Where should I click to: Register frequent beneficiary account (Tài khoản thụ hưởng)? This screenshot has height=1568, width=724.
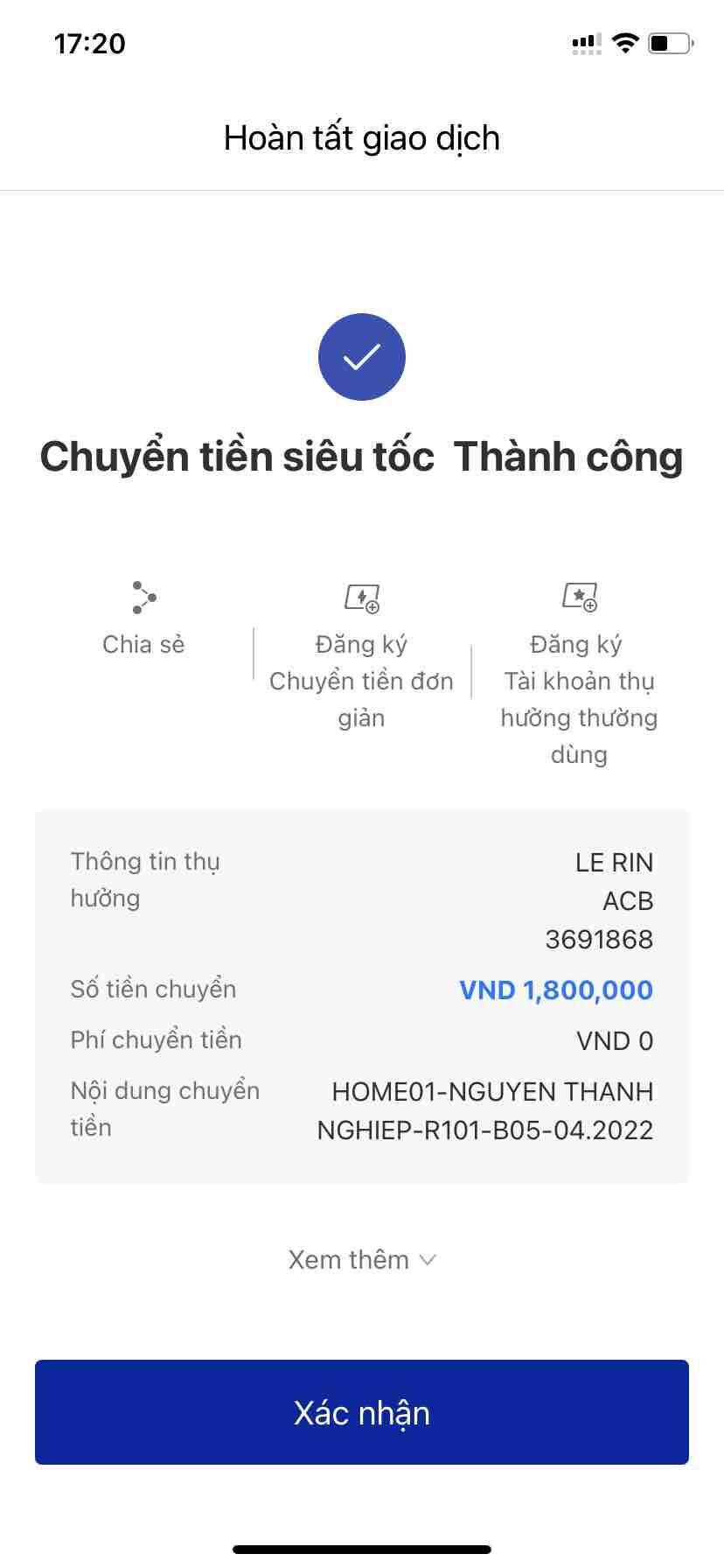coord(579,674)
